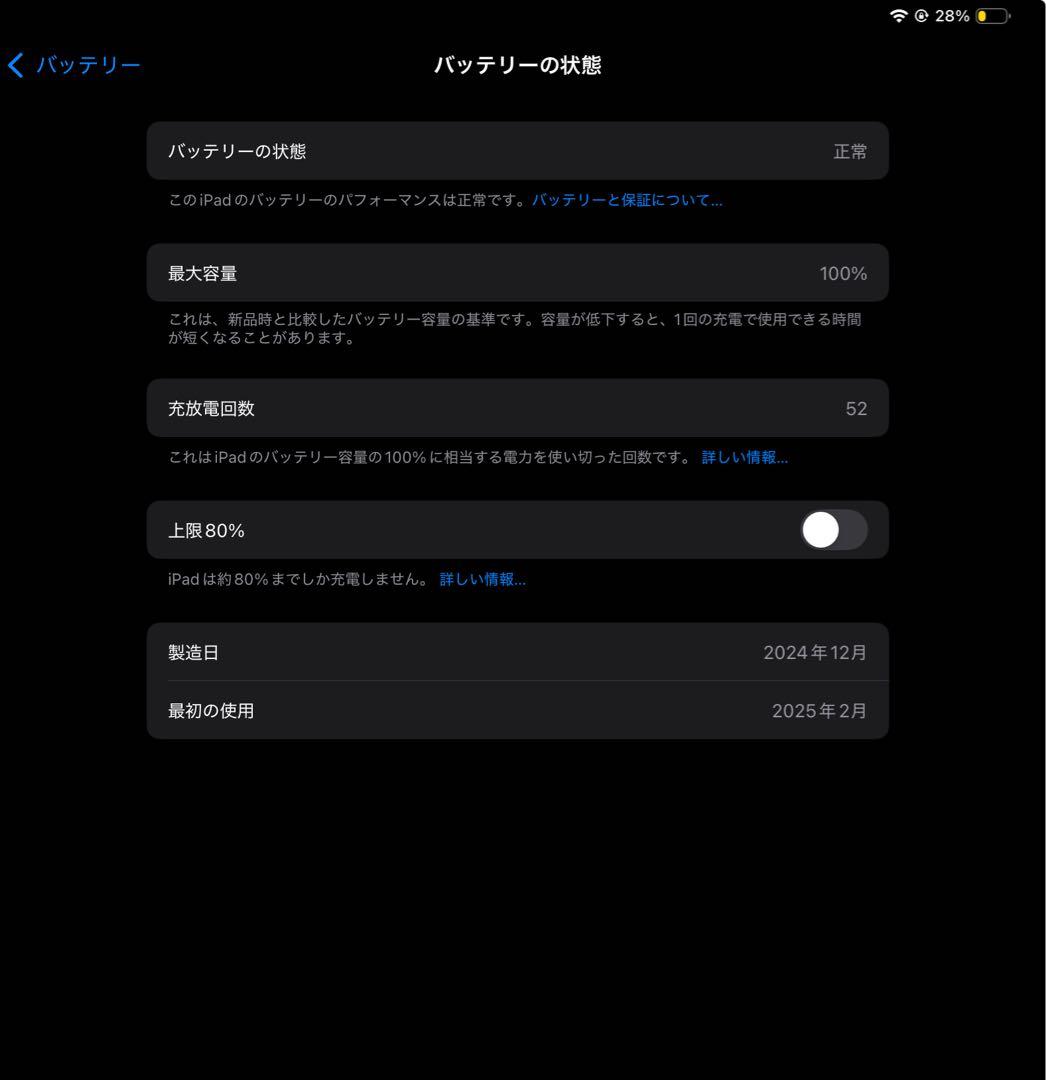Tap the white knob of the charging toggle
The height and width of the screenshot is (1080, 1046).
(819, 530)
